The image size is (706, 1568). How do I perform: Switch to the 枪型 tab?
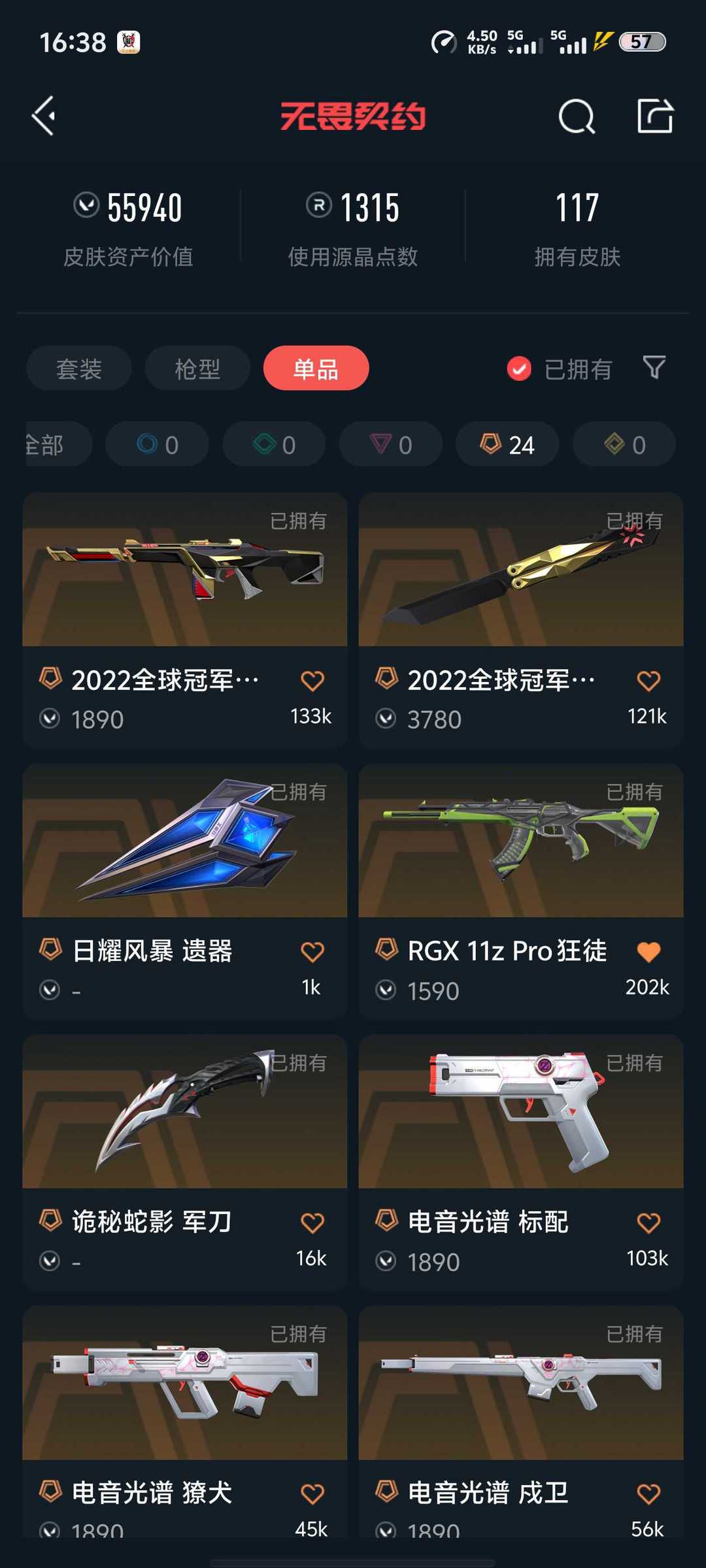197,368
